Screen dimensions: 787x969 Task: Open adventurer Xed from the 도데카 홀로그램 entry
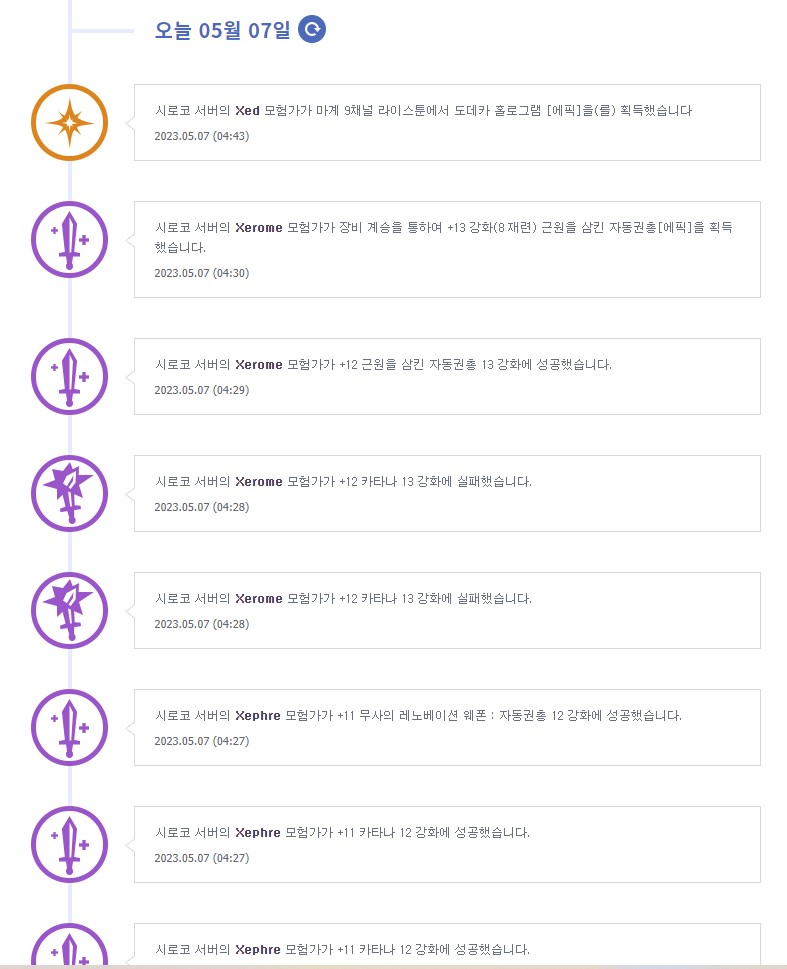247,110
